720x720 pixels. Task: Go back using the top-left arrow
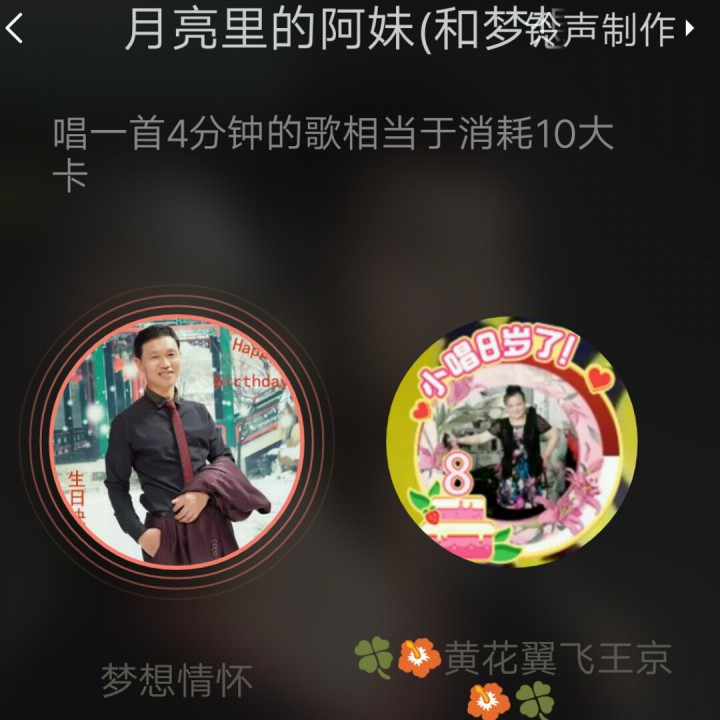(x=15, y=29)
